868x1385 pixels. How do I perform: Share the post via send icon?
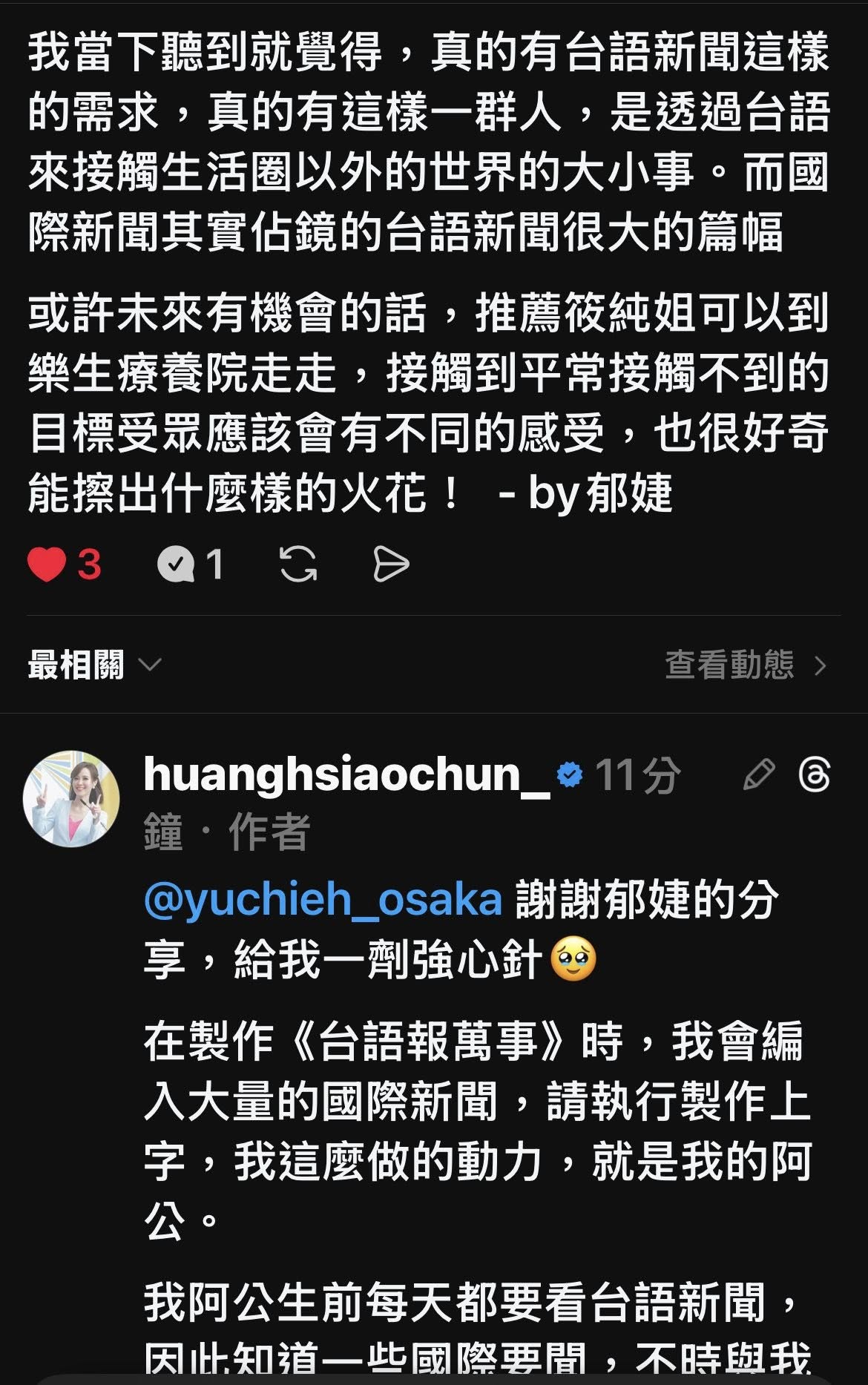pyautogui.click(x=390, y=565)
